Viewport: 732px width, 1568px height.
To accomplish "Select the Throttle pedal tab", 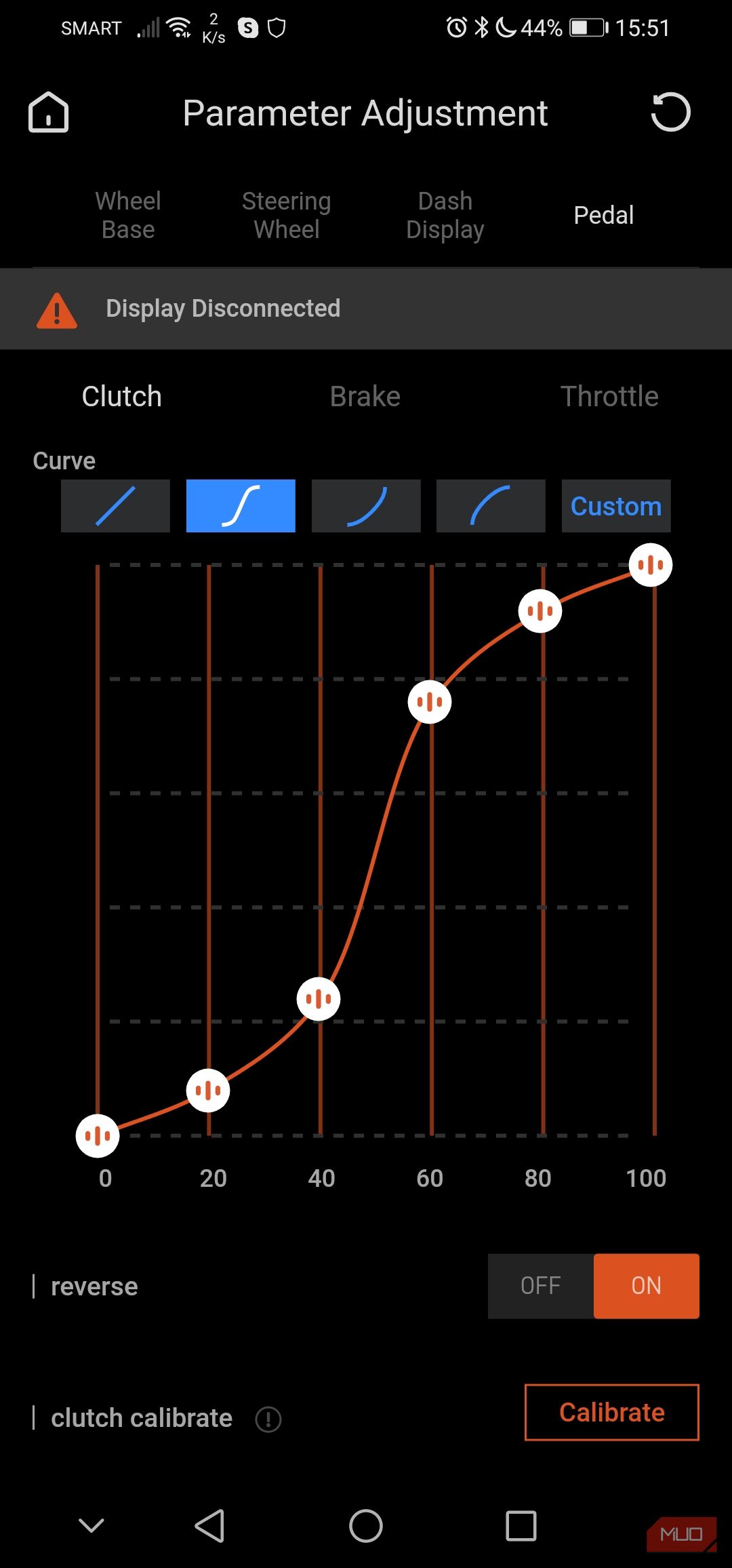I will (x=609, y=396).
